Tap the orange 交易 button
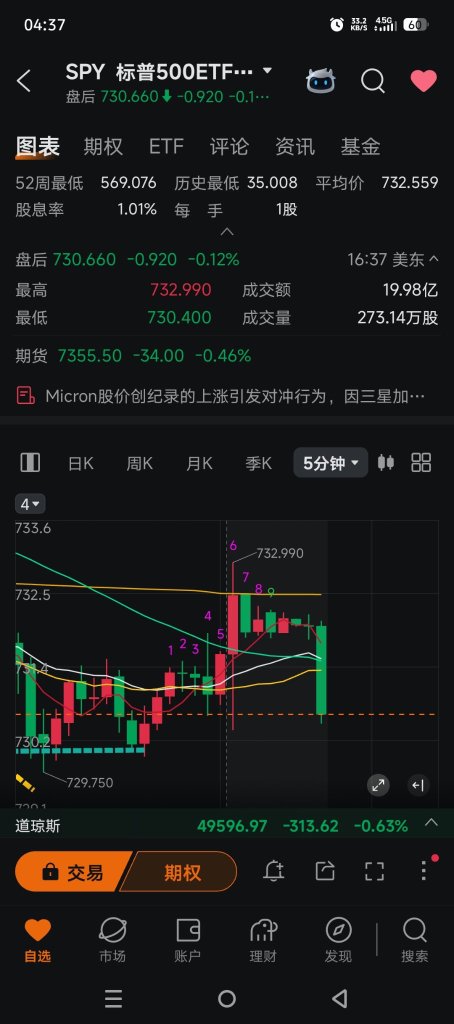Viewport: 454px width, 1024px height. (x=73, y=872)
